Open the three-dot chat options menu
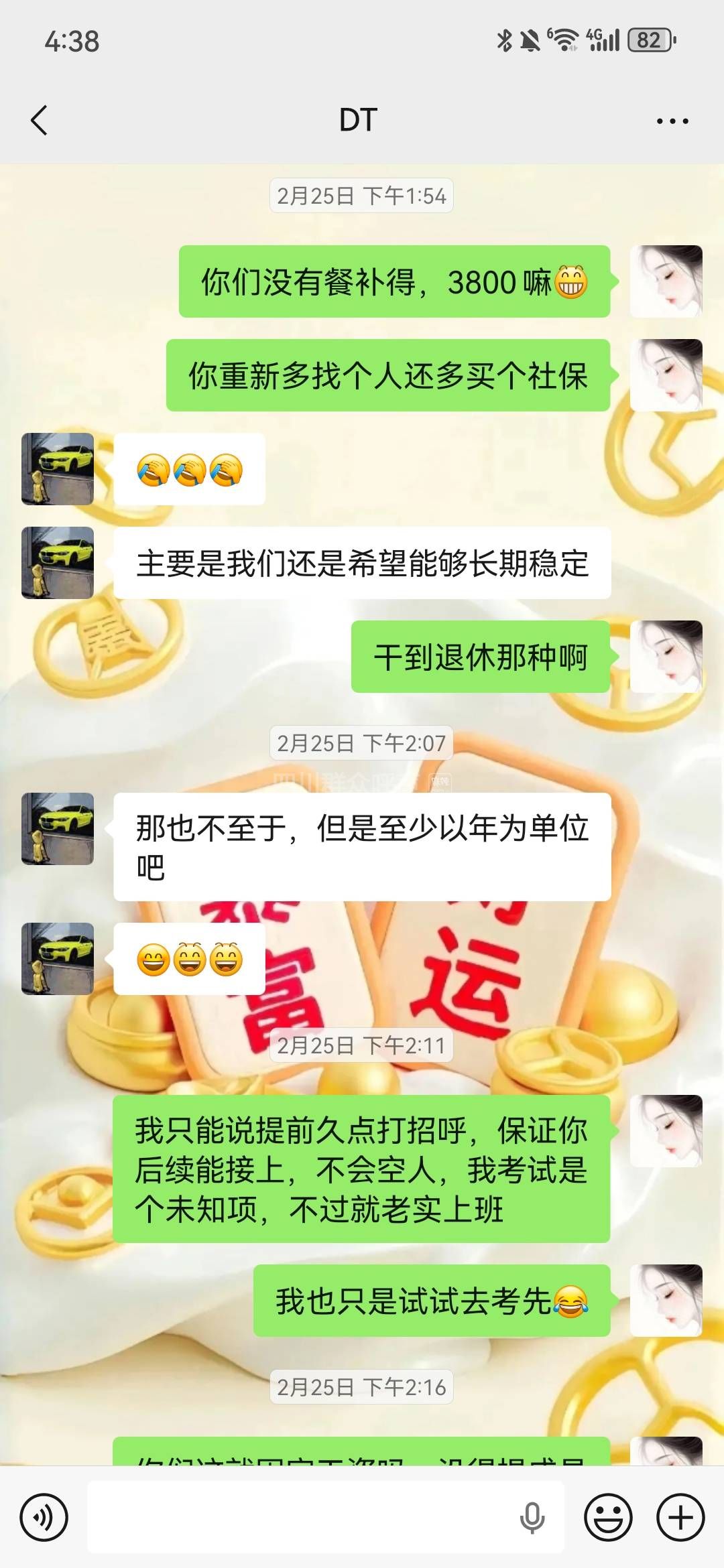 tap(672, 121)
